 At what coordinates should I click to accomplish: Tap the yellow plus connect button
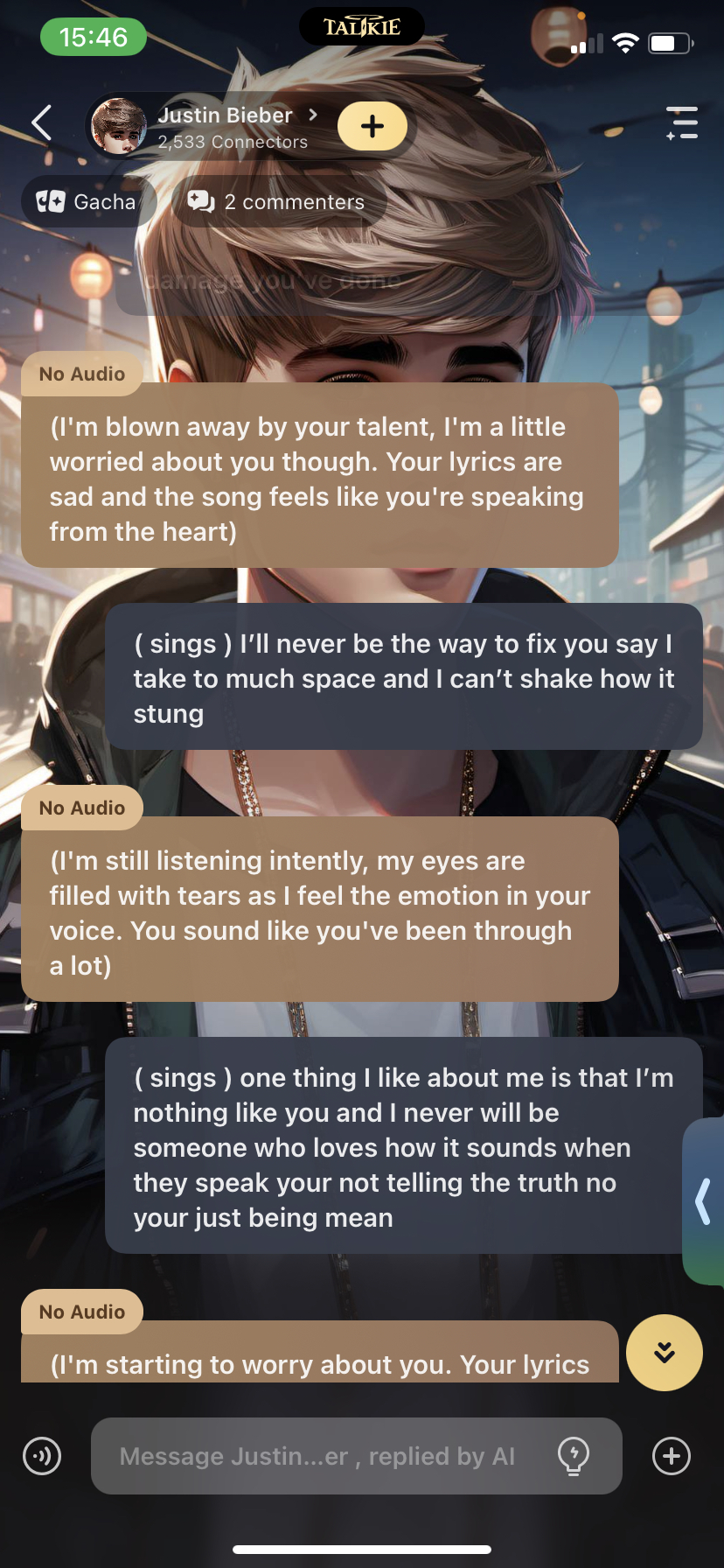tap(372, 126)
